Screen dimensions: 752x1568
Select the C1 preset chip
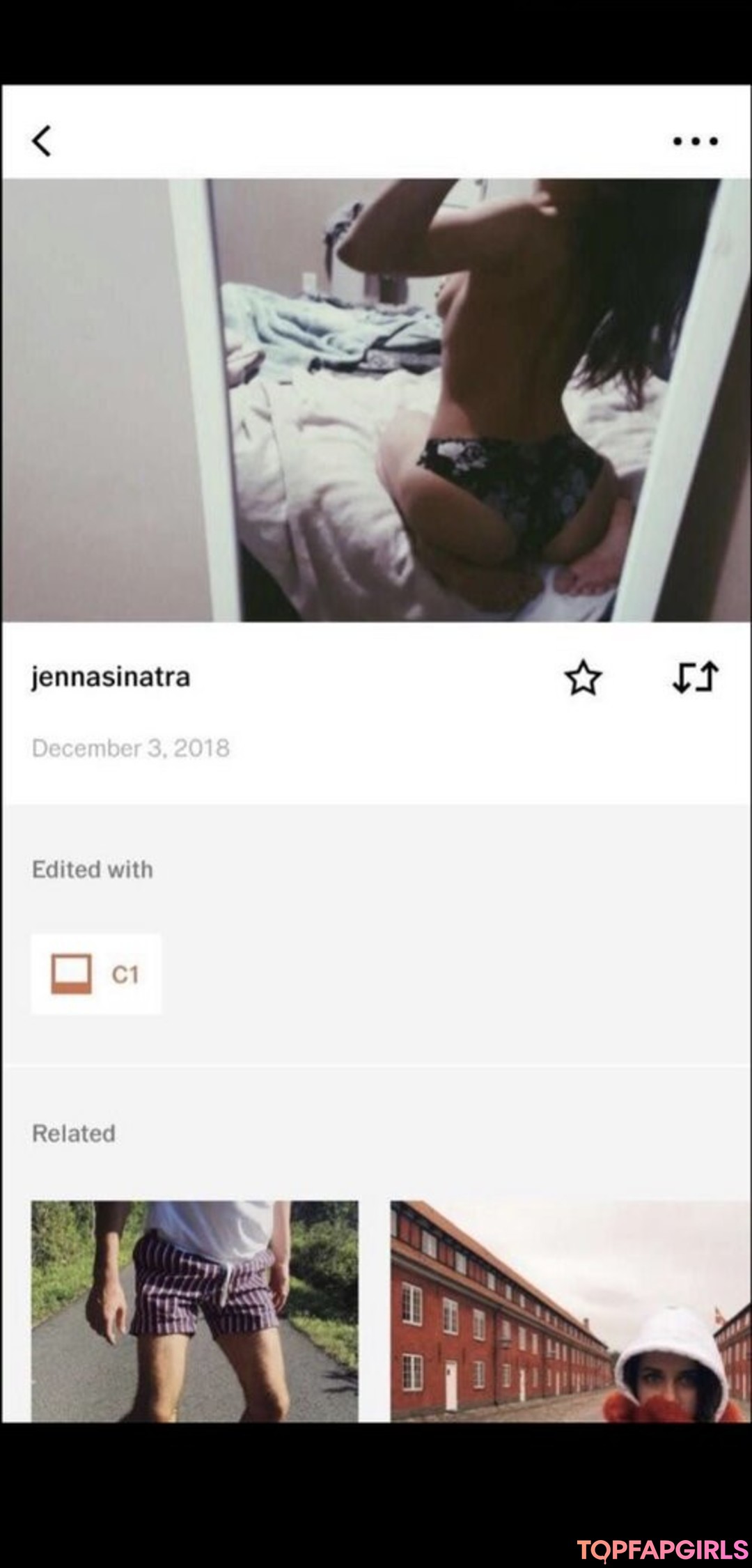pos(96,974)
